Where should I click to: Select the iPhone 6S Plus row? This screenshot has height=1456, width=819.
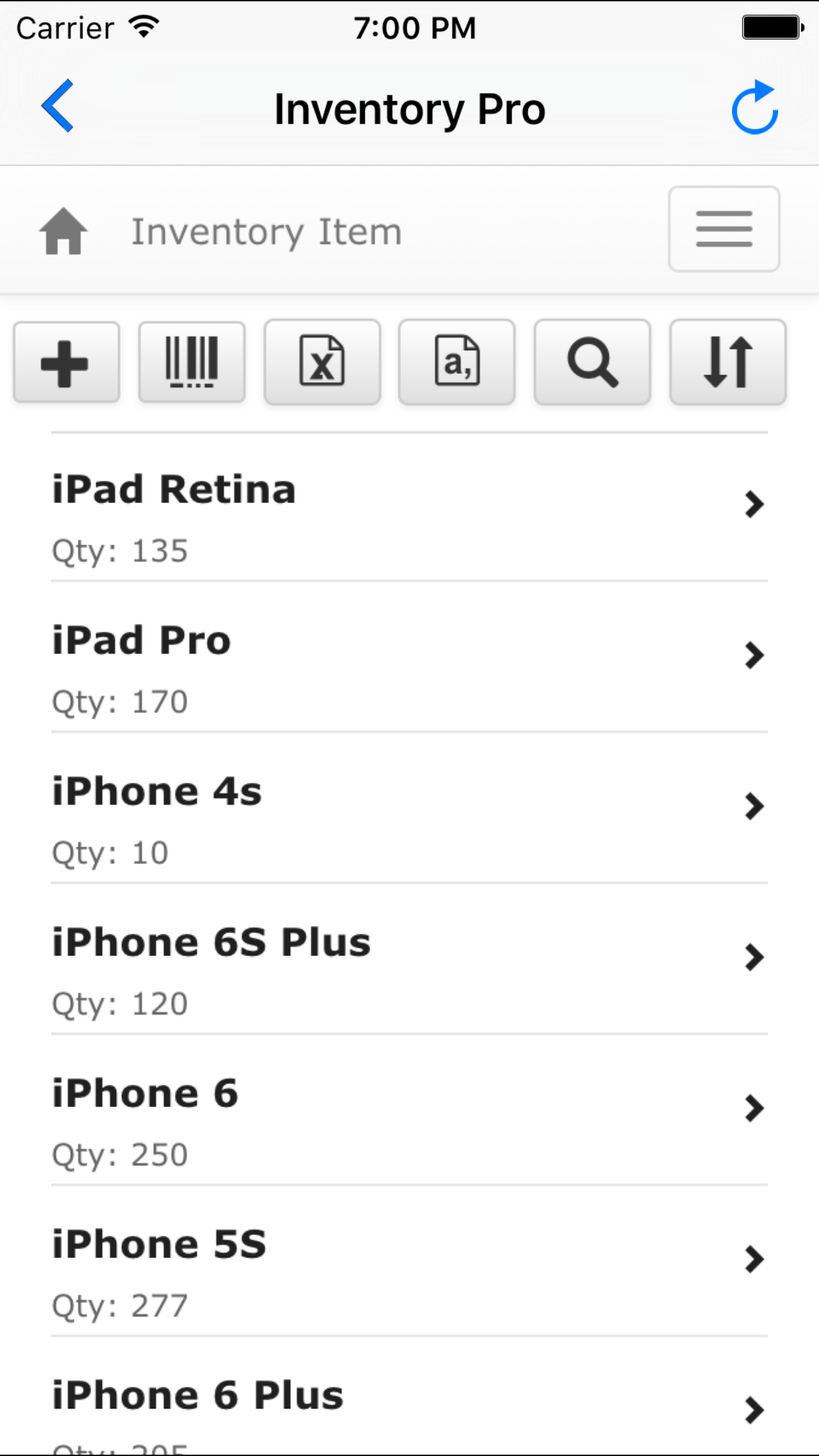click(x=409, y=959)
